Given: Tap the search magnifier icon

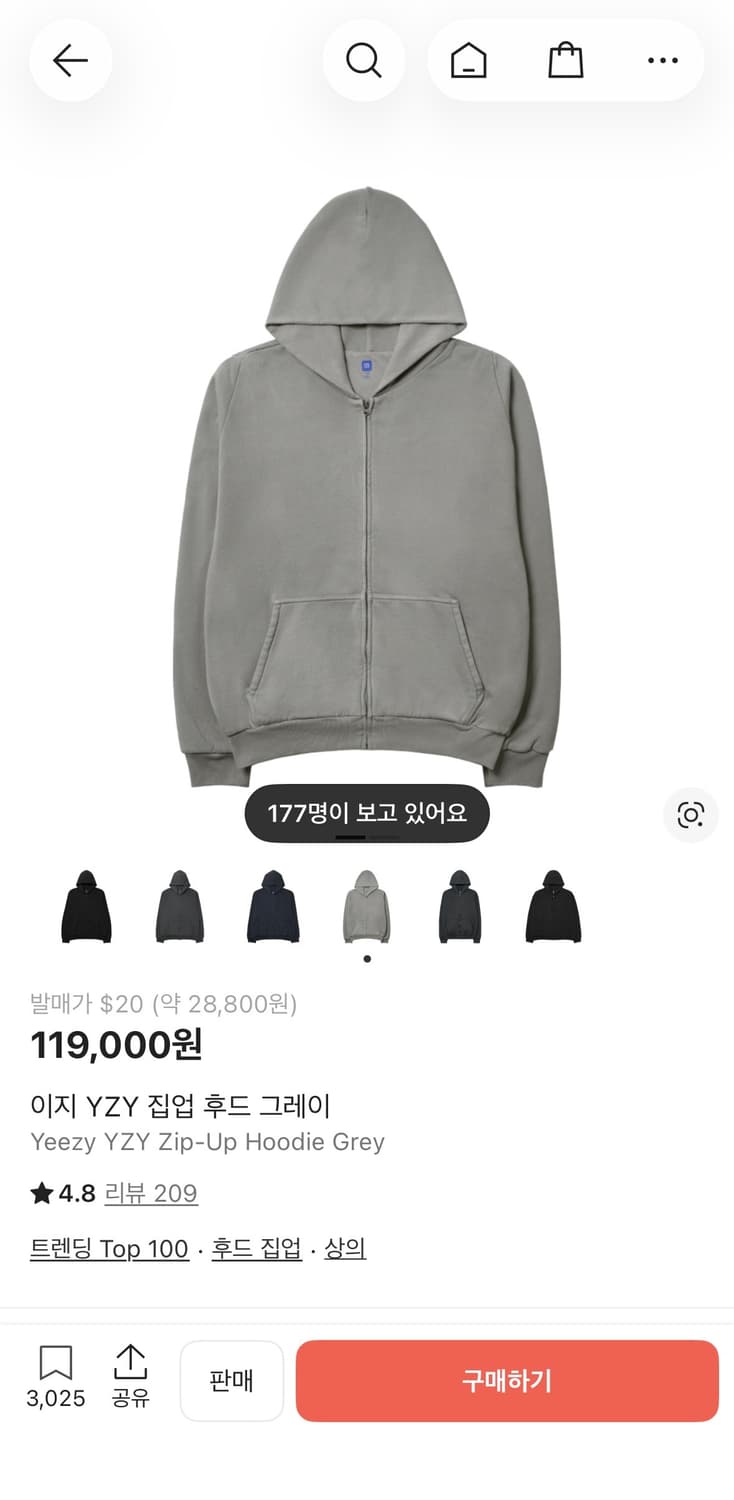Looking at the screenshot, I should [364, 60].
